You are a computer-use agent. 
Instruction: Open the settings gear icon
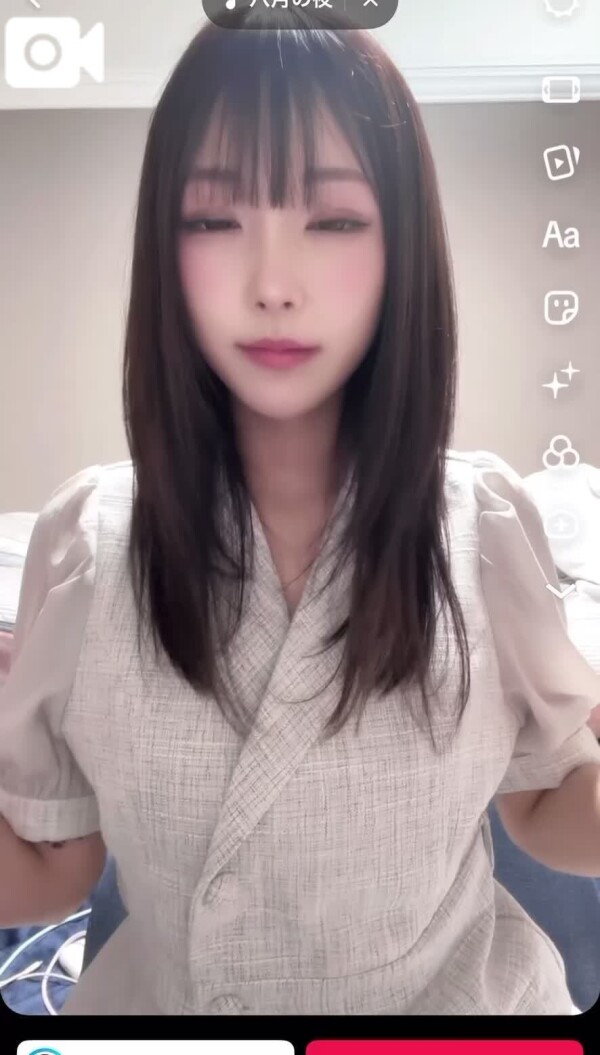[560, 6]
